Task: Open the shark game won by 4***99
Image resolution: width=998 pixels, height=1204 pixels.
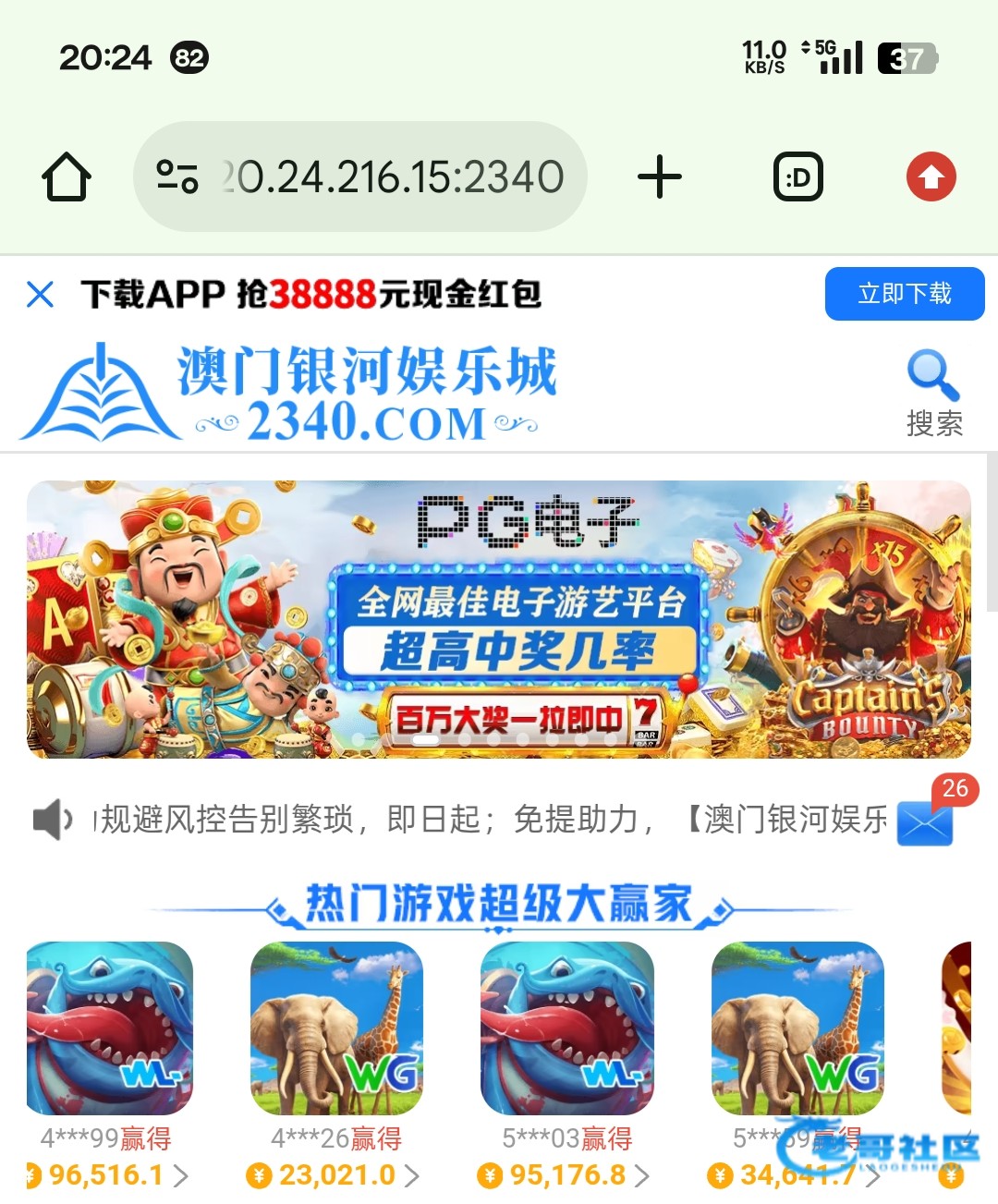Action: (109, 1028)
